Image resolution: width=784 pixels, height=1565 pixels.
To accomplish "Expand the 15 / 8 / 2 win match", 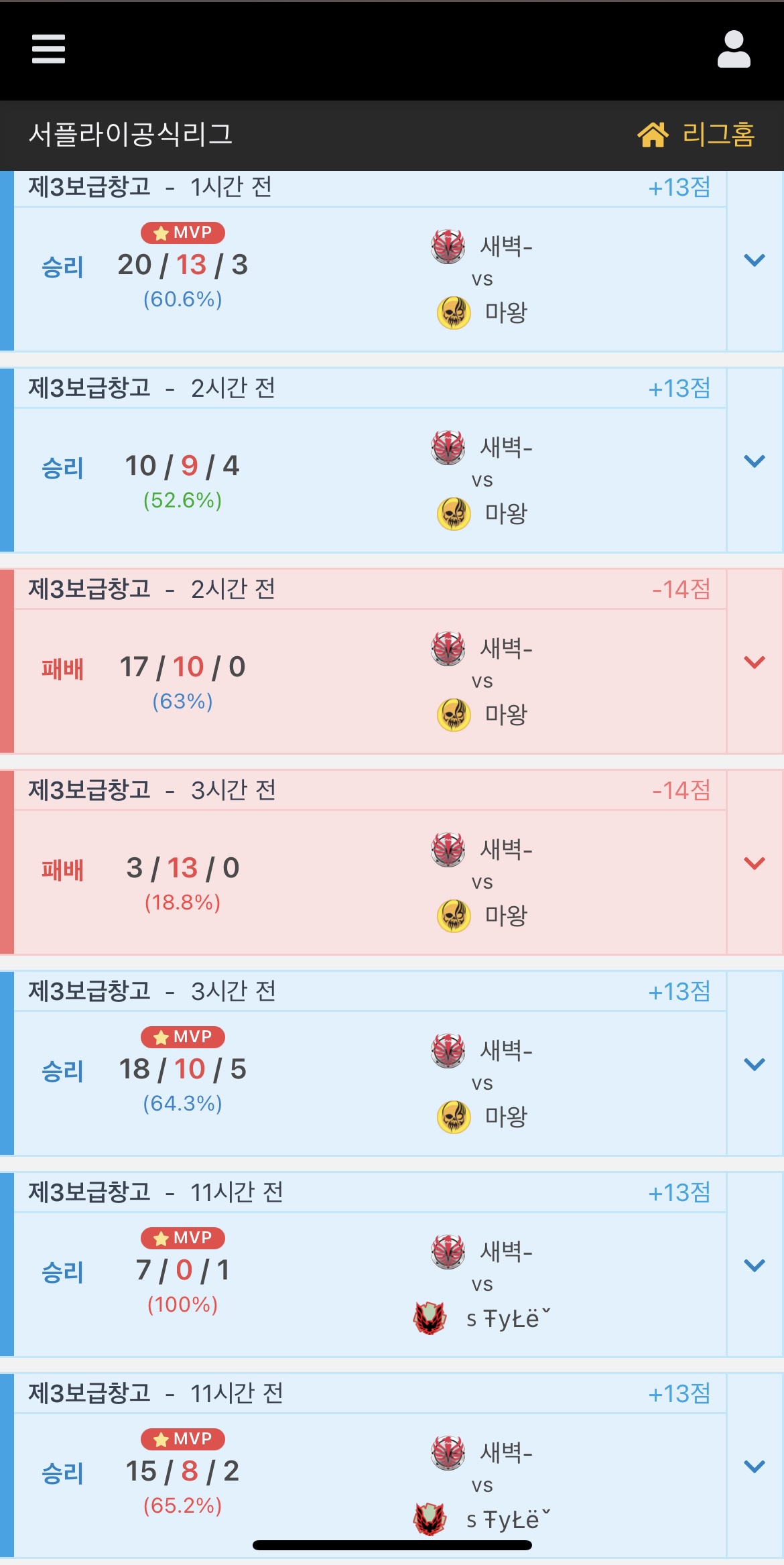I will pos(755,1466).
